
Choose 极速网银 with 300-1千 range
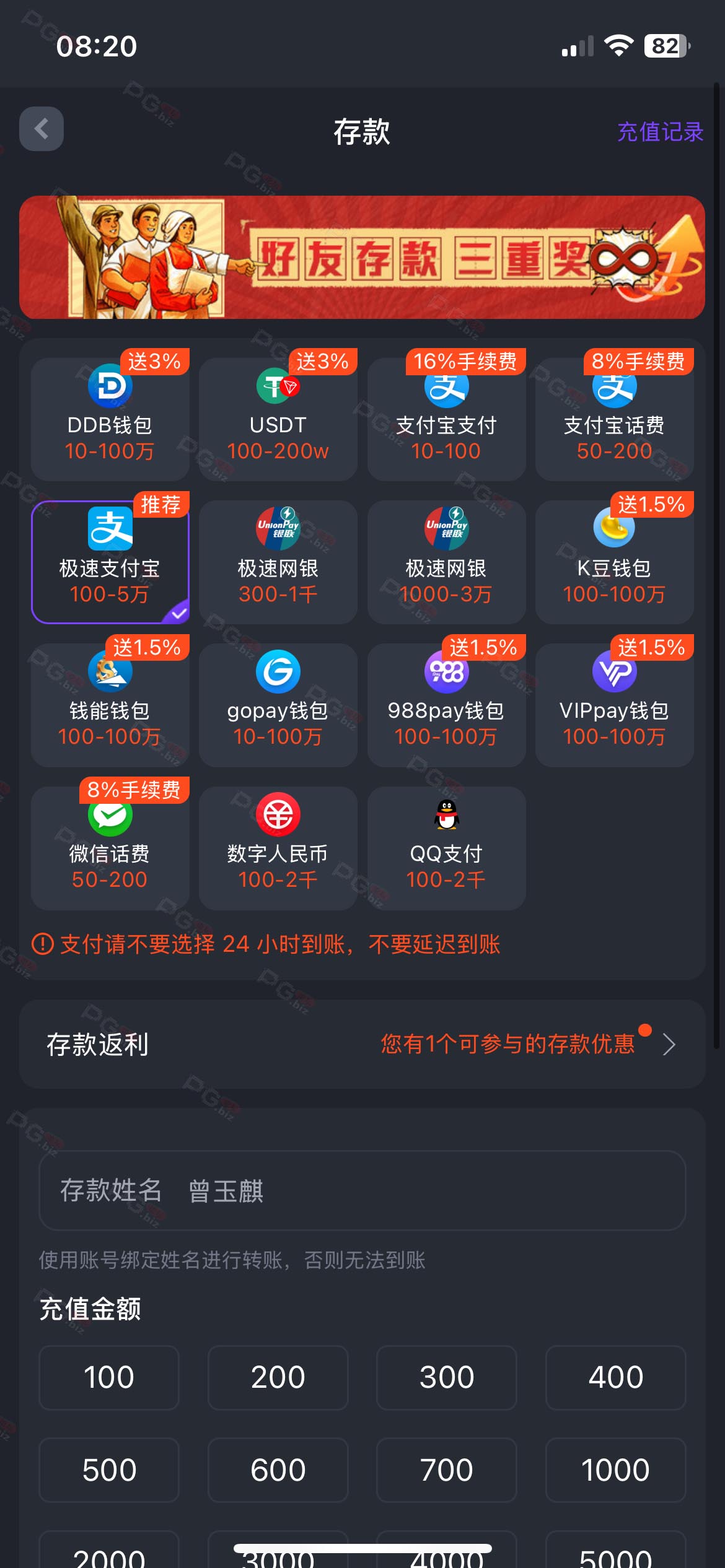278,562
